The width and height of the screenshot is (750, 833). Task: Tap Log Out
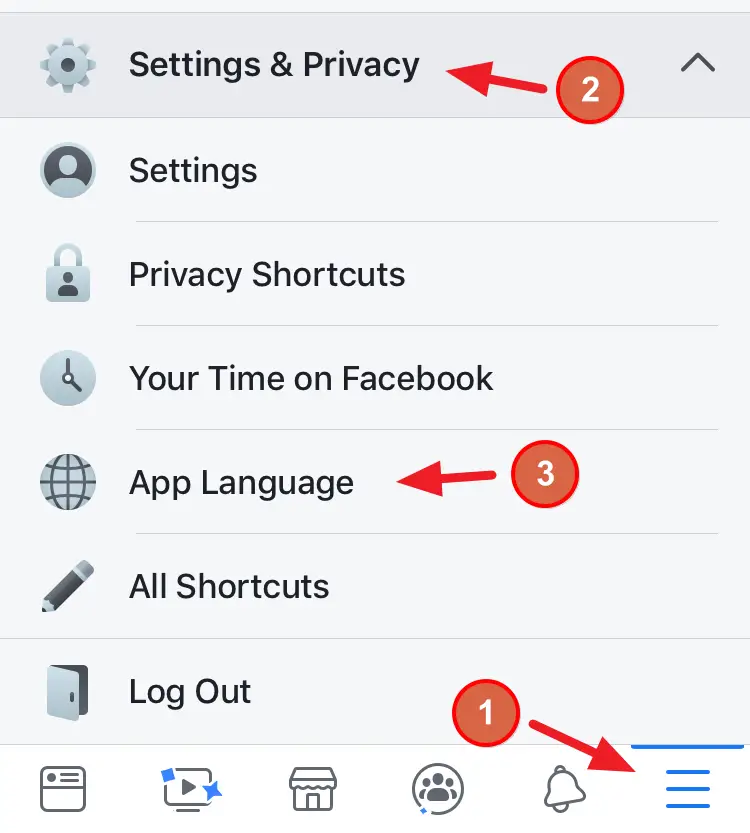pyautogui.click(x=190, y=691)
